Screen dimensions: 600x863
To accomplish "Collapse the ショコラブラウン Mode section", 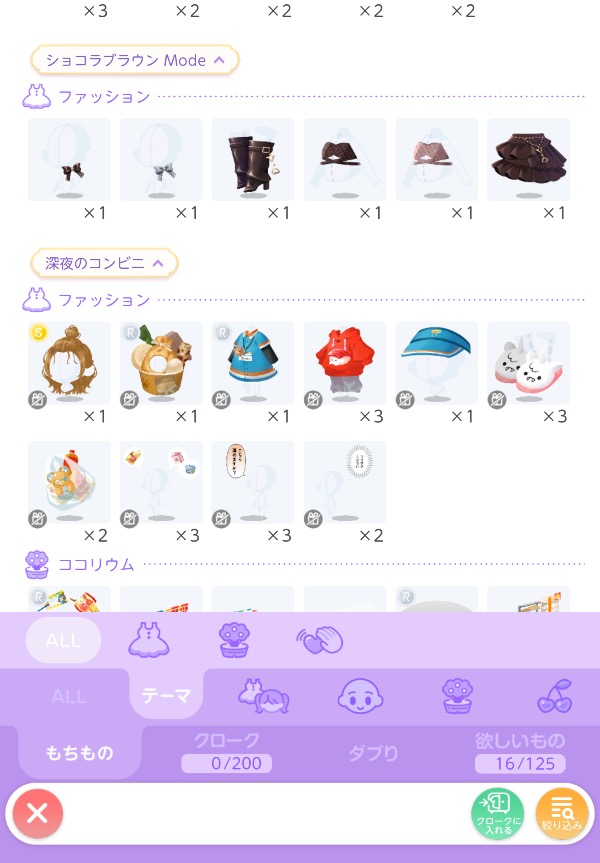I will coord(136,60).
